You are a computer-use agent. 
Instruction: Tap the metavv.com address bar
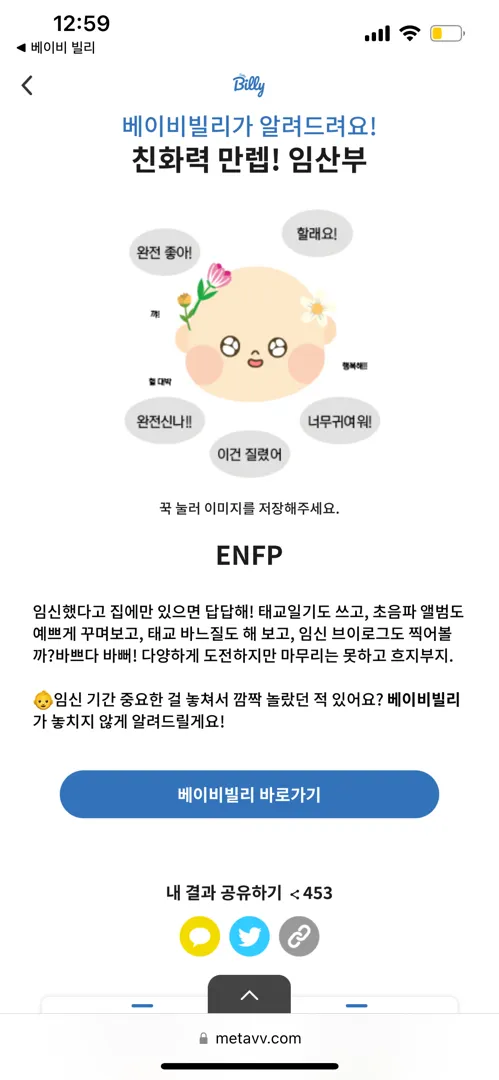(x=250, y=1038)
